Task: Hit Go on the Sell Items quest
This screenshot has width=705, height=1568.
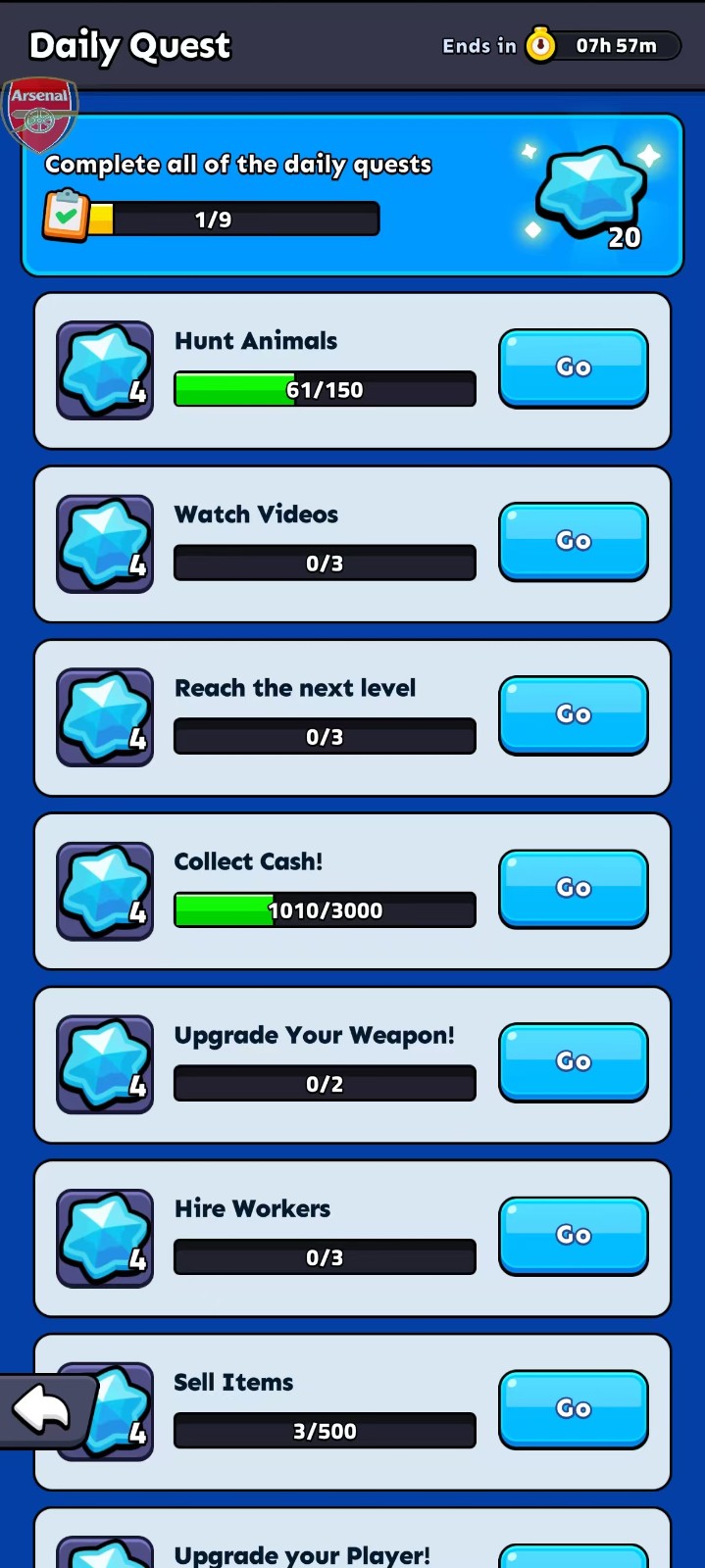Action: 574,1409
